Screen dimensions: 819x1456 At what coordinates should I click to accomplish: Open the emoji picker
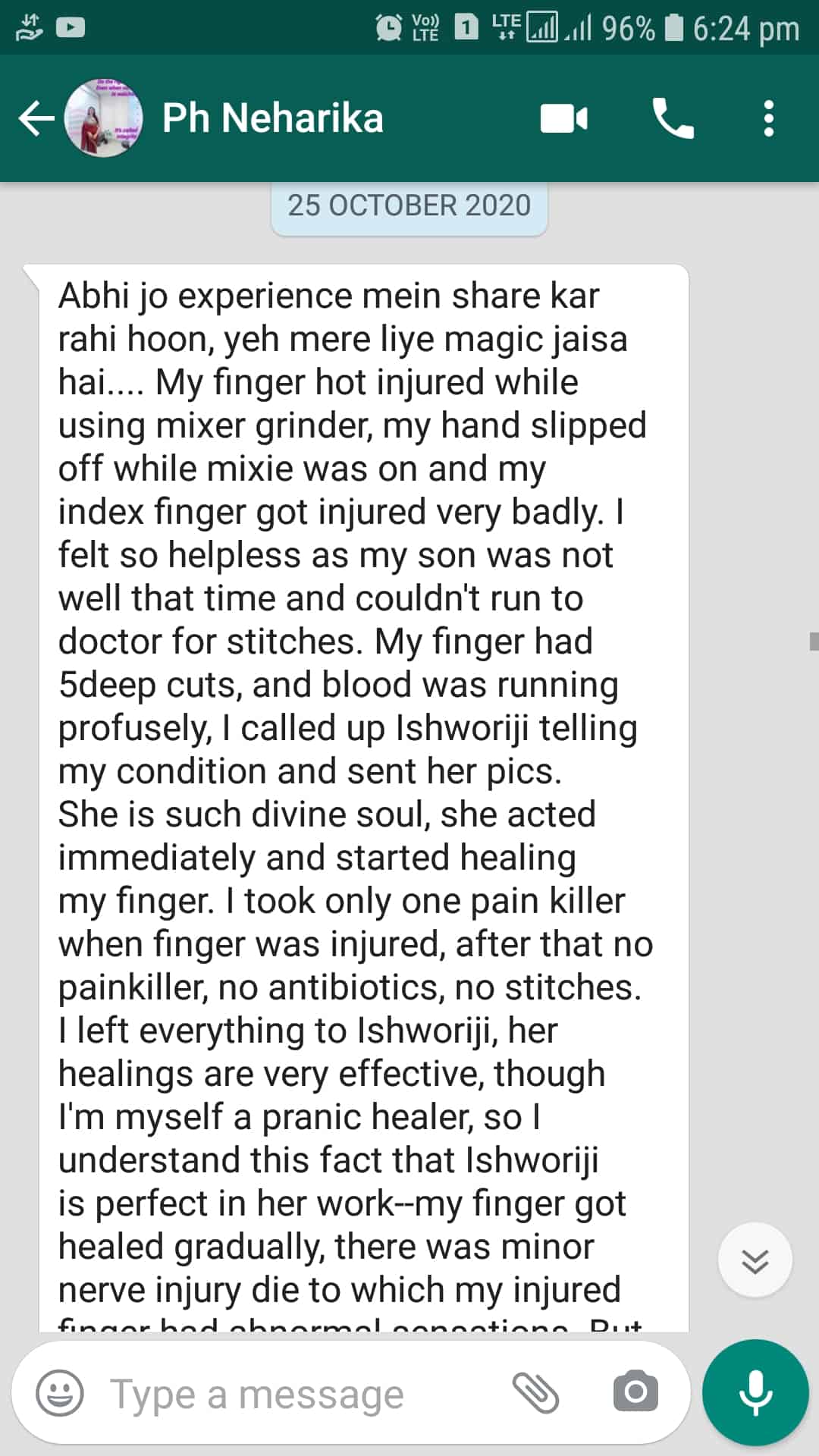(60, 1393)
